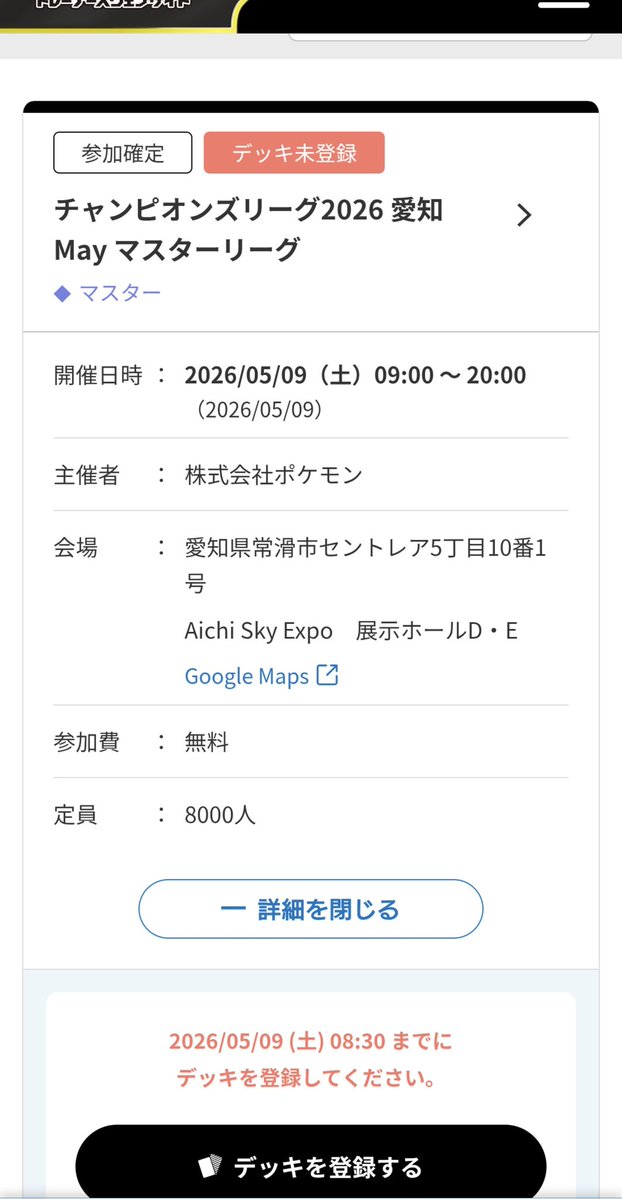Viewport: 622px width, 1199px height.
Task: Collapse details with 詳細を閉じる button
Action: pos(311,909)
